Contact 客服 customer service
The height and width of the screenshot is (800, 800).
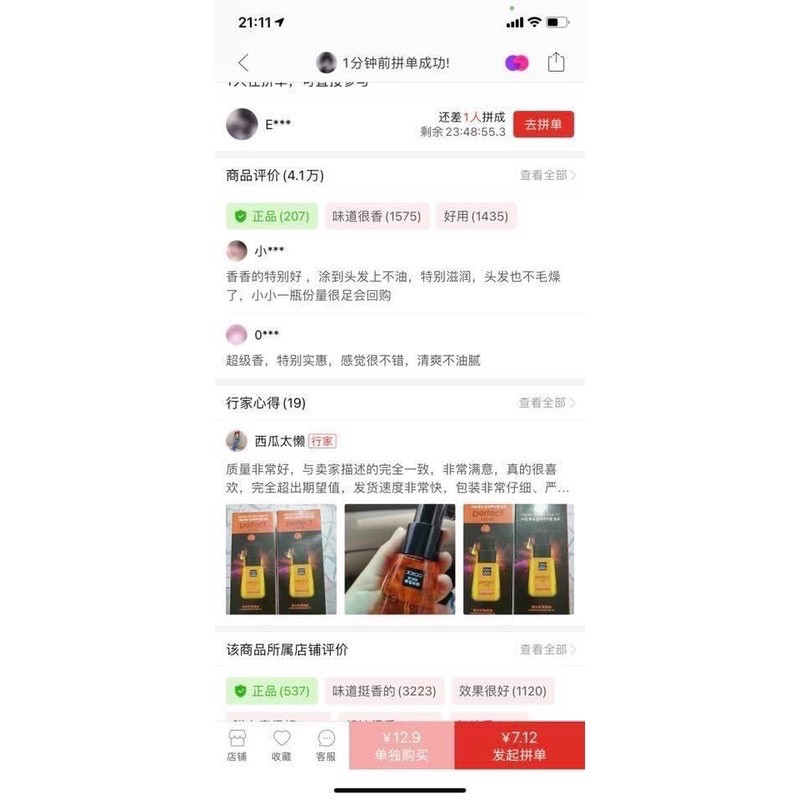click(326, 746)
